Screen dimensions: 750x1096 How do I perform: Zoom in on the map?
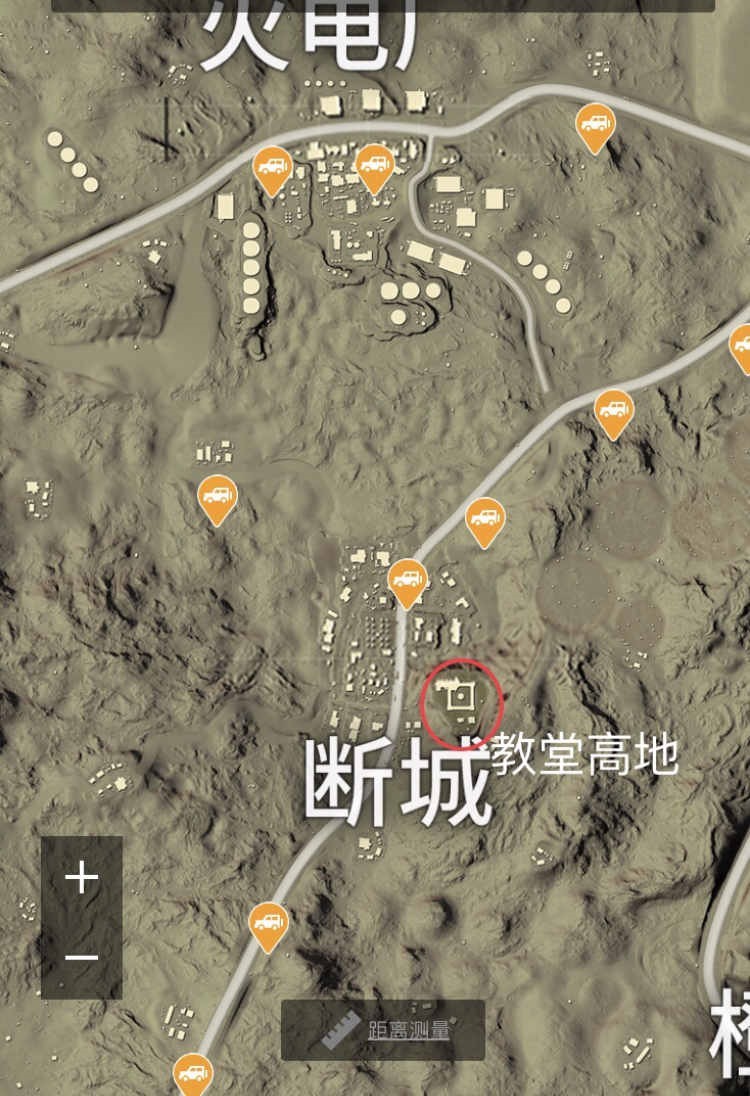coord(81,879)
